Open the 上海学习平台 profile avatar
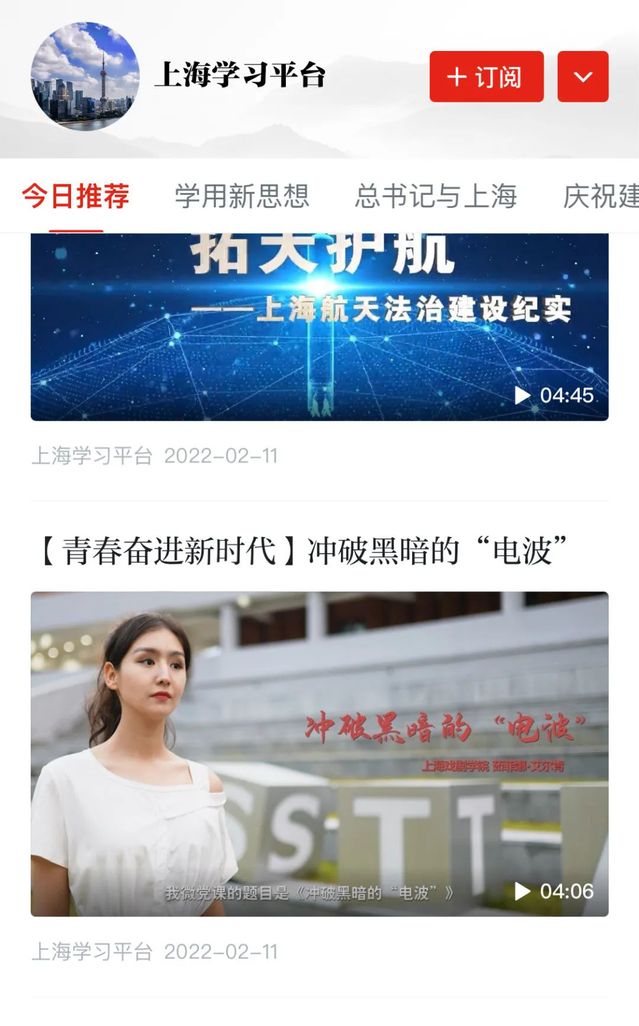This screenshot has width=639, height=1026. tap(85, 76)
